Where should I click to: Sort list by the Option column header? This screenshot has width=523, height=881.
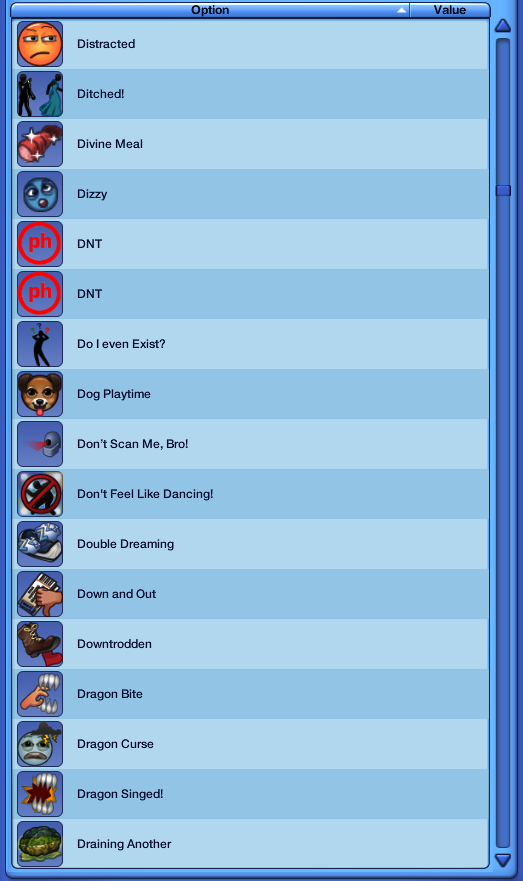coord(210,10)
